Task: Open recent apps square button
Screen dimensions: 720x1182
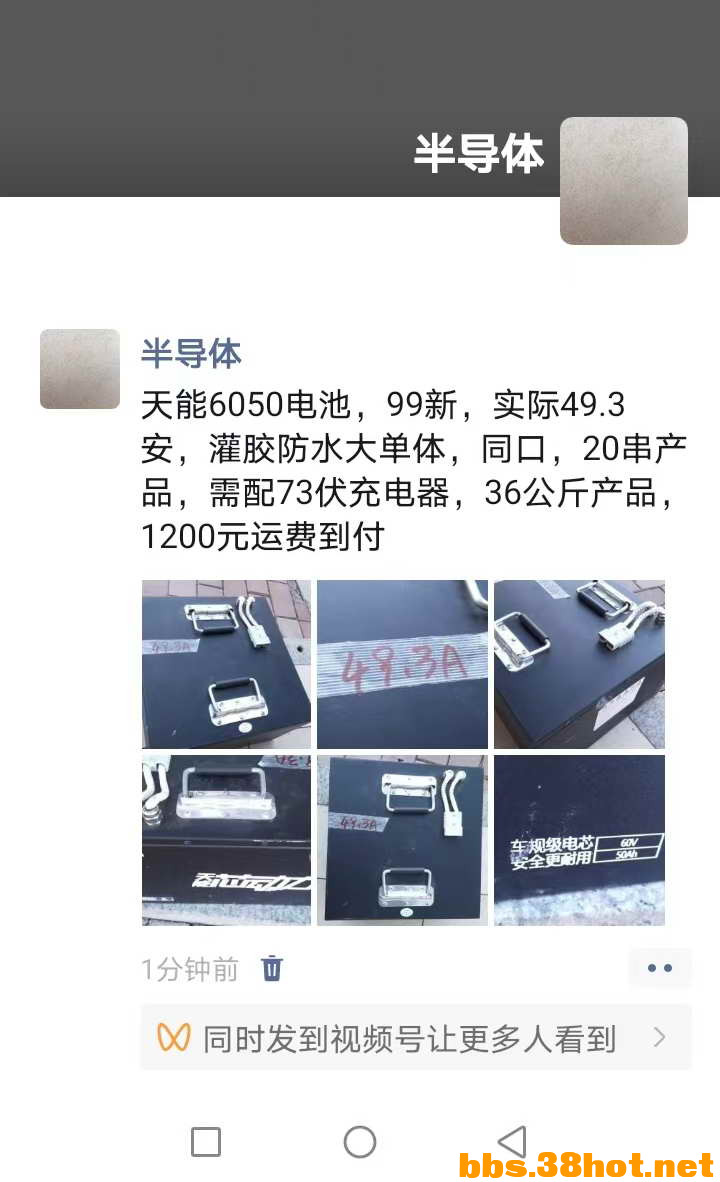Action: 206,1141
